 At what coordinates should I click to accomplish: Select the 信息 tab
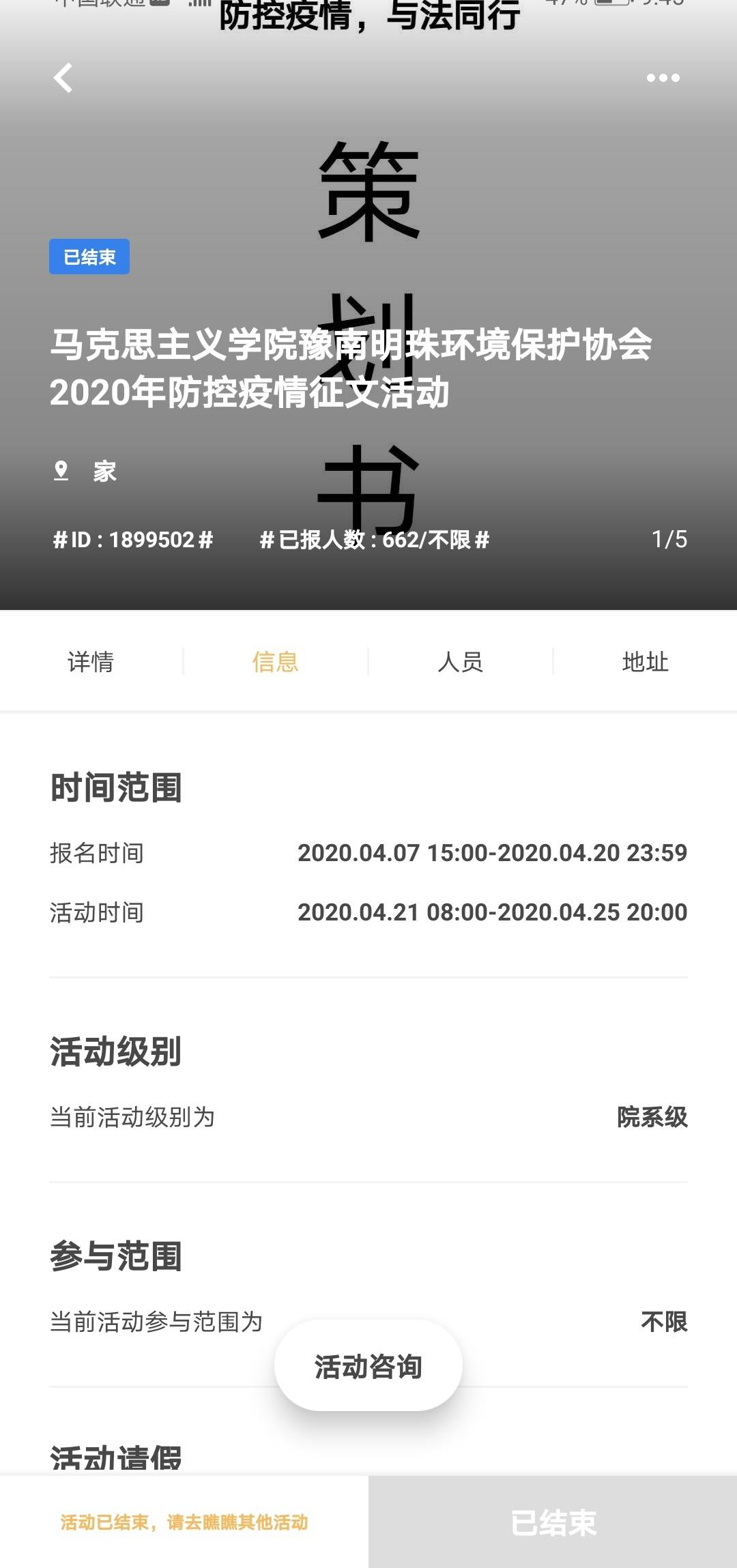click(275, 662)
